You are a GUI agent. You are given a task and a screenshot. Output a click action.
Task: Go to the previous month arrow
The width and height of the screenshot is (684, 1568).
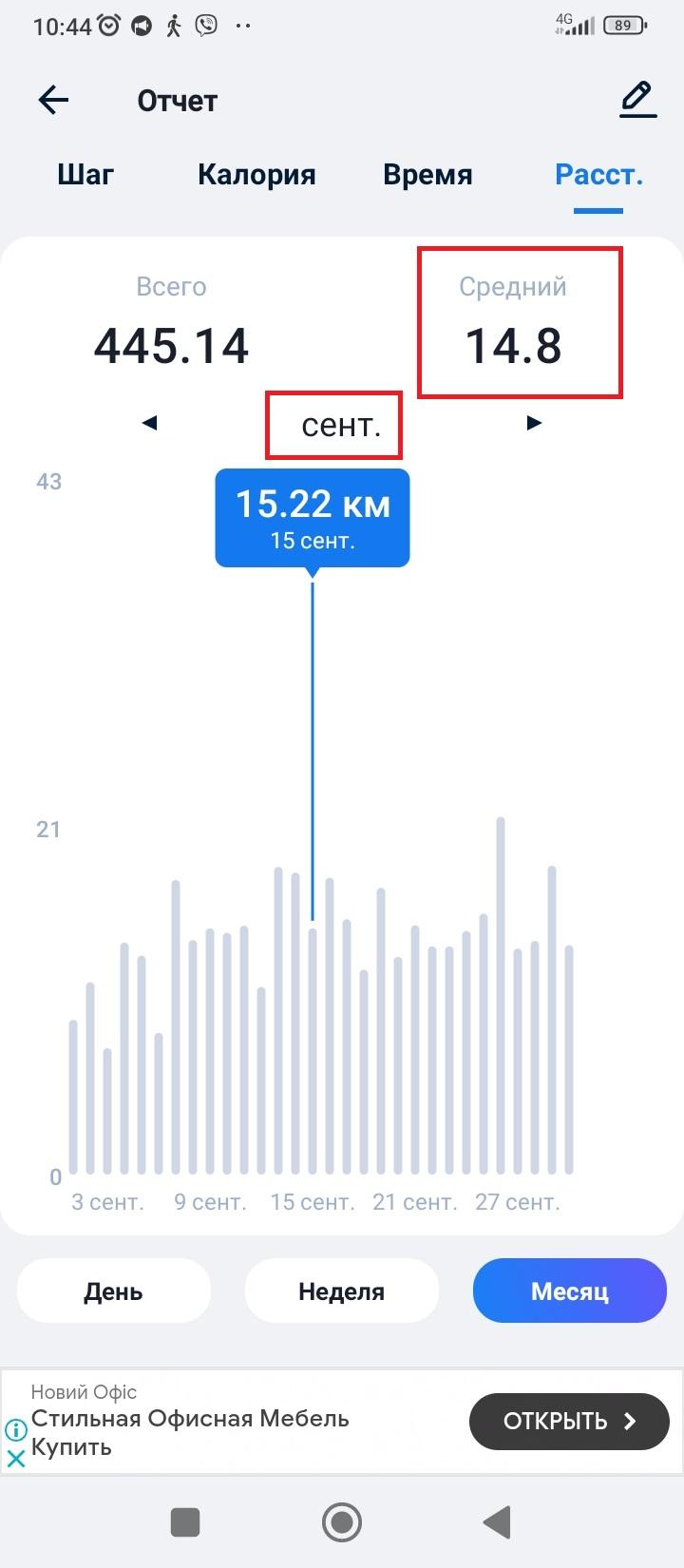149,423
